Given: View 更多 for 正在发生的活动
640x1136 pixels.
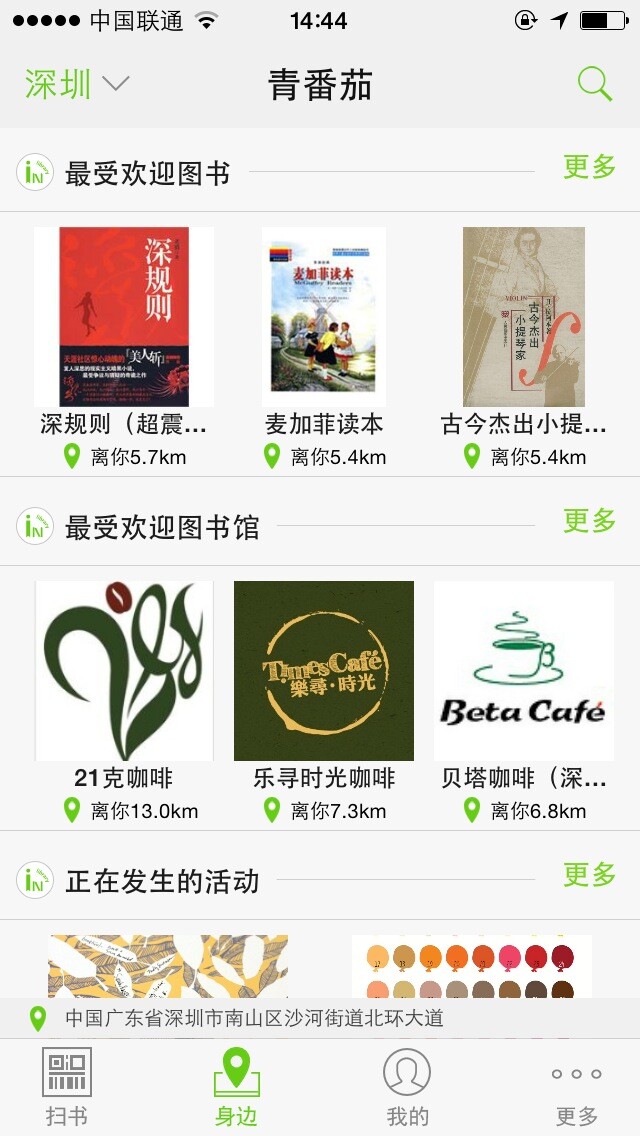Looking at the screenshot, I should click(589, 875).
